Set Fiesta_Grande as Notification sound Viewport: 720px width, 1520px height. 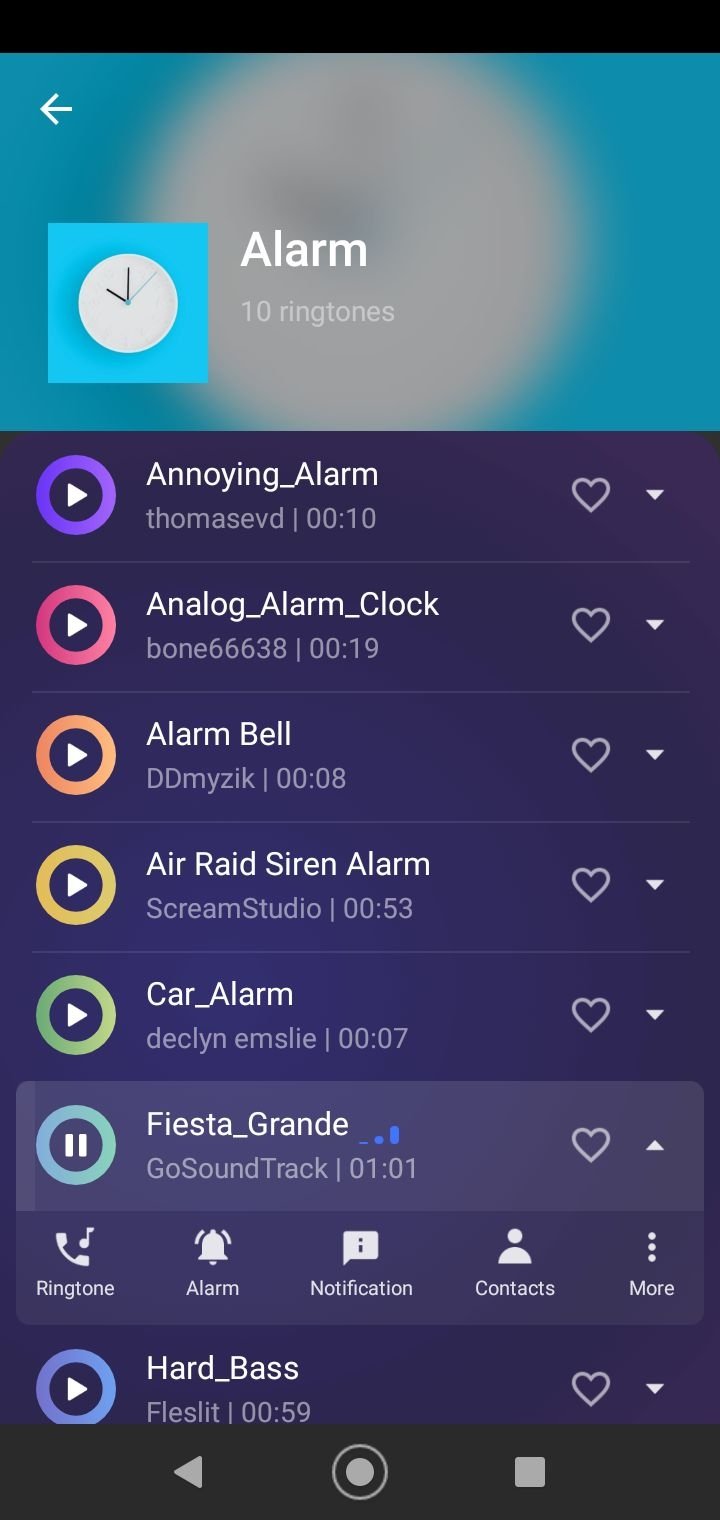coord(361,1263)
